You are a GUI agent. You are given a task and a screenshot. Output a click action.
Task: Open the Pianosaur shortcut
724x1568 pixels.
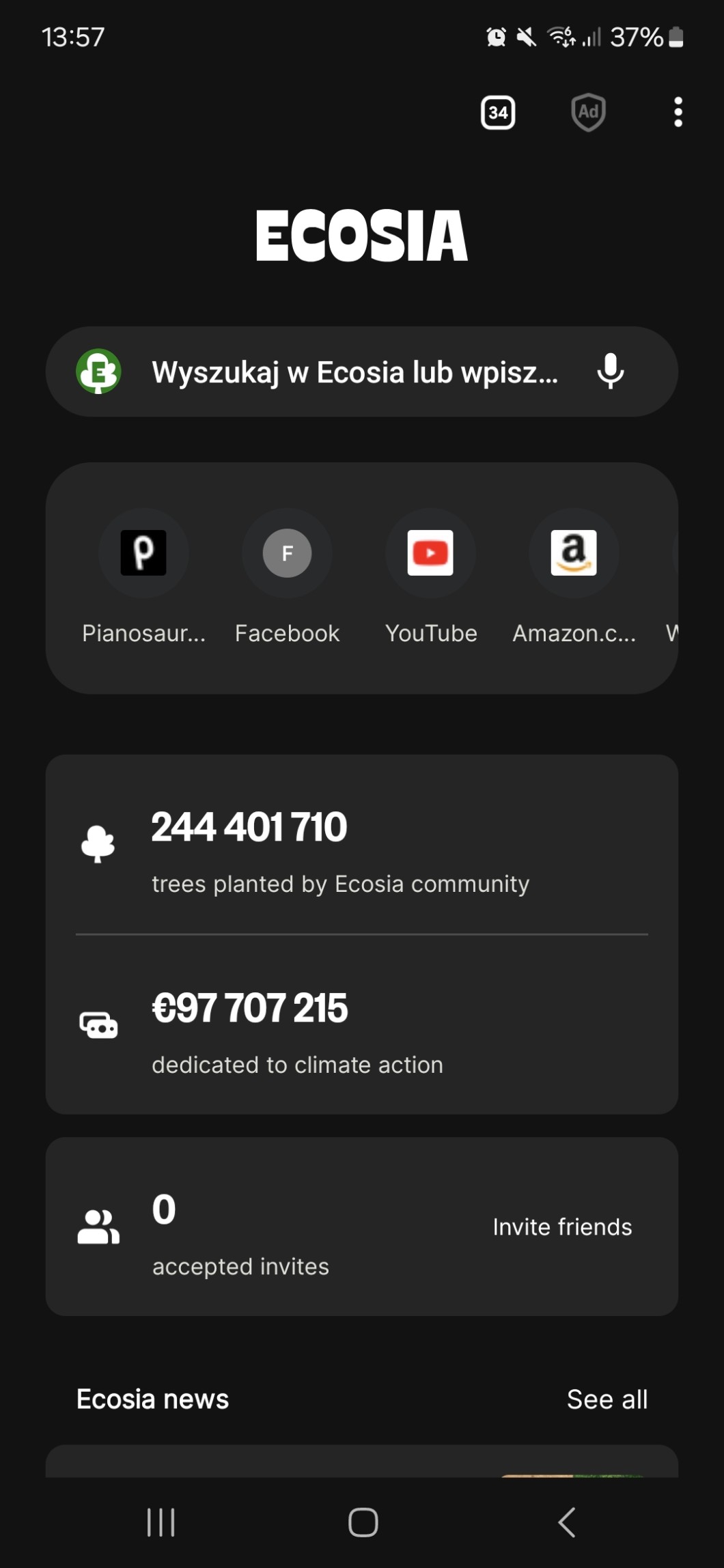(x=143, y=553)
